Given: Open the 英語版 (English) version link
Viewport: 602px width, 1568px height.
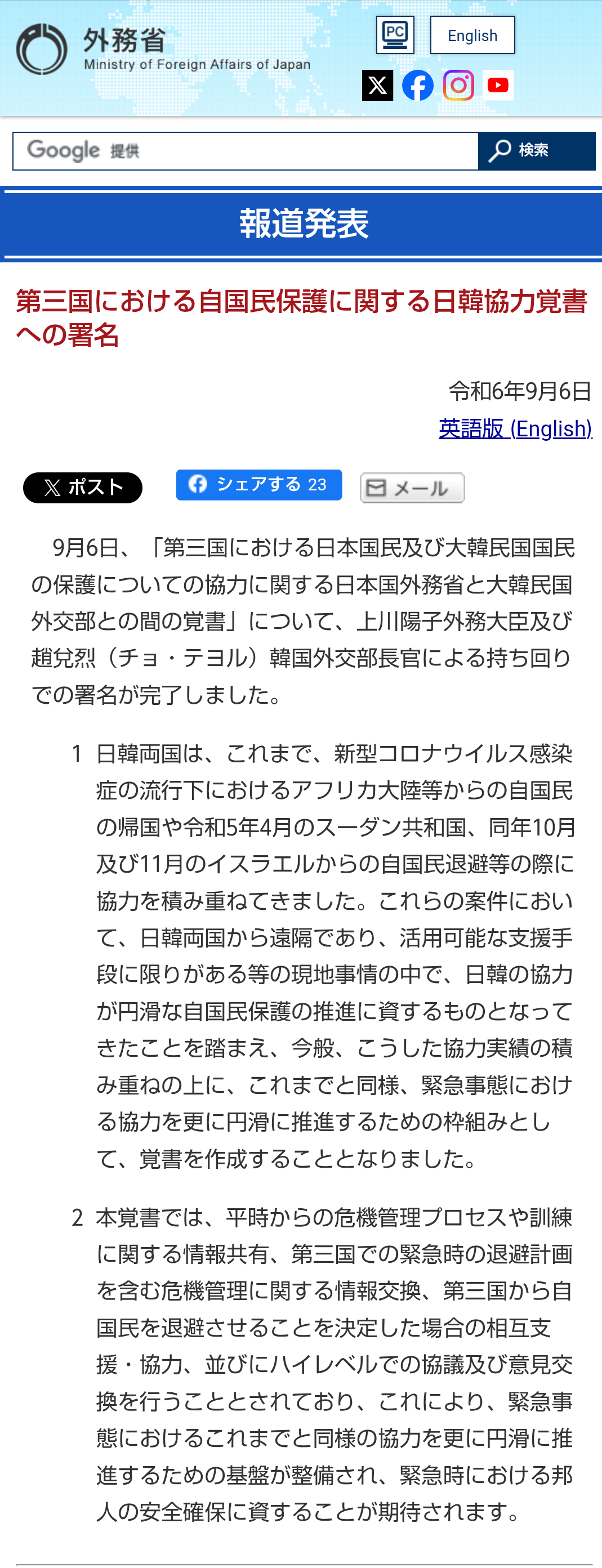Looking at the screenshot, I should (x=515, y=428).
